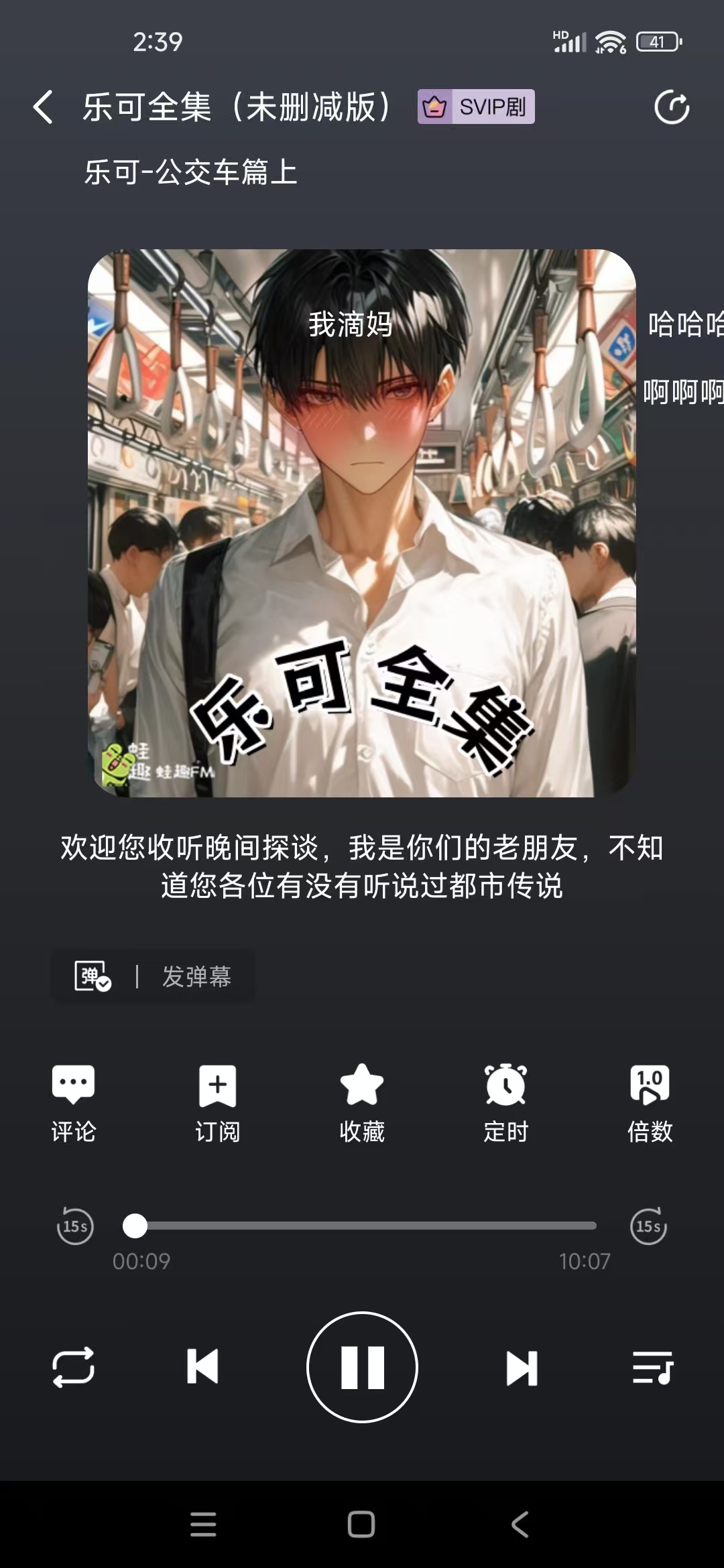The image size is (724, 1568).
Task: Pause the currently playing episode
Action: pyautogui.click(x=361, y=1367)
